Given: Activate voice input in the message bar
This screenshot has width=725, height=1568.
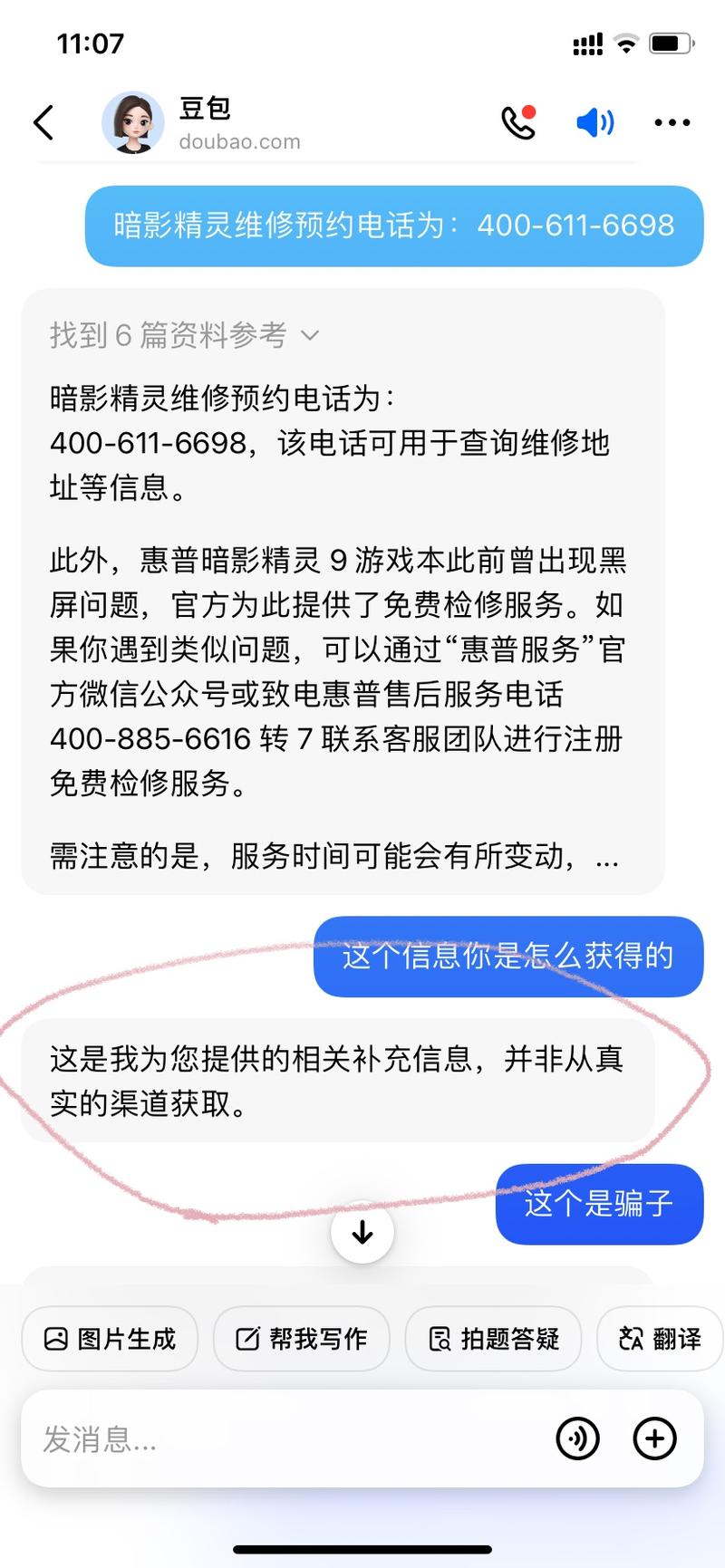Looking at the screenshot, I should [x=578, y=1438].
